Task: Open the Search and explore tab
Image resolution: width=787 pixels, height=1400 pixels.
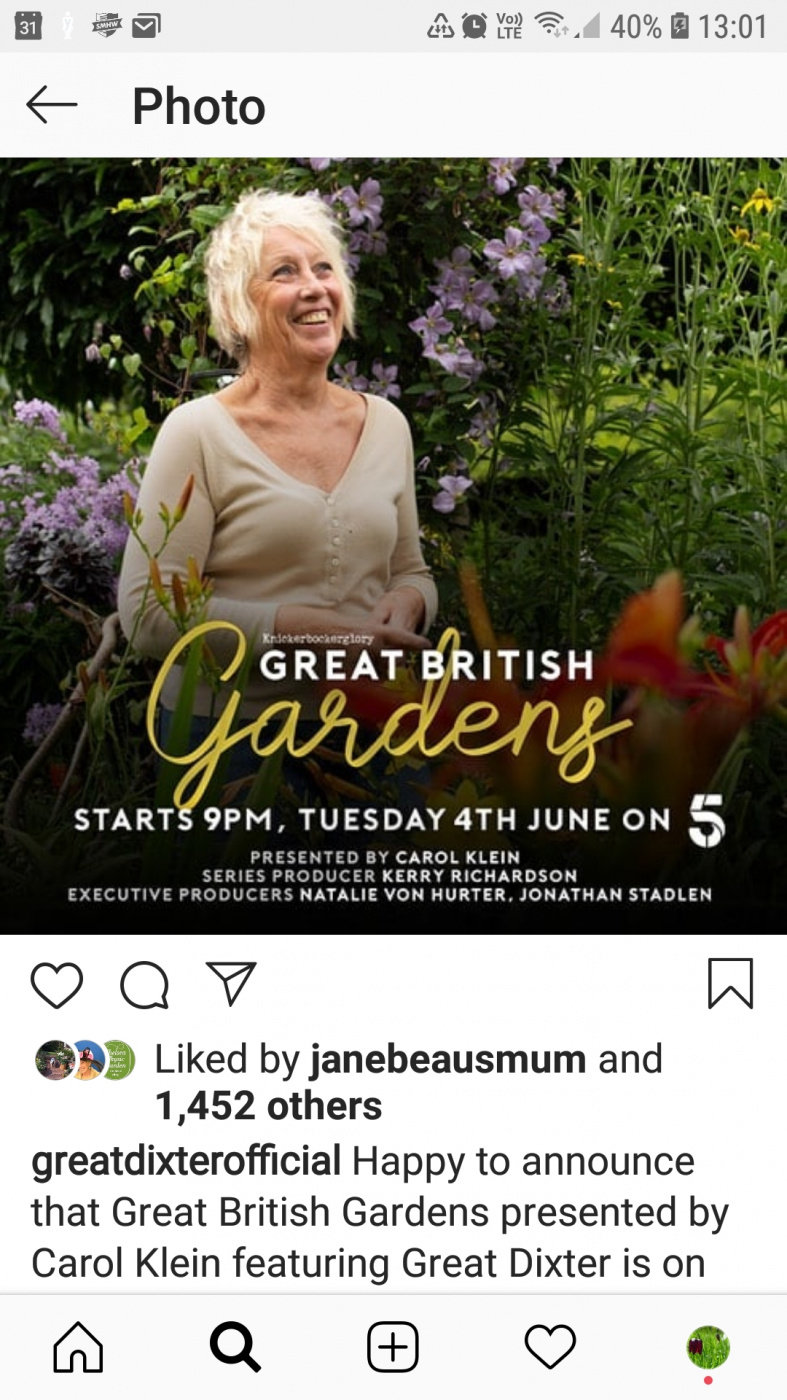Action: point(235,1348)
